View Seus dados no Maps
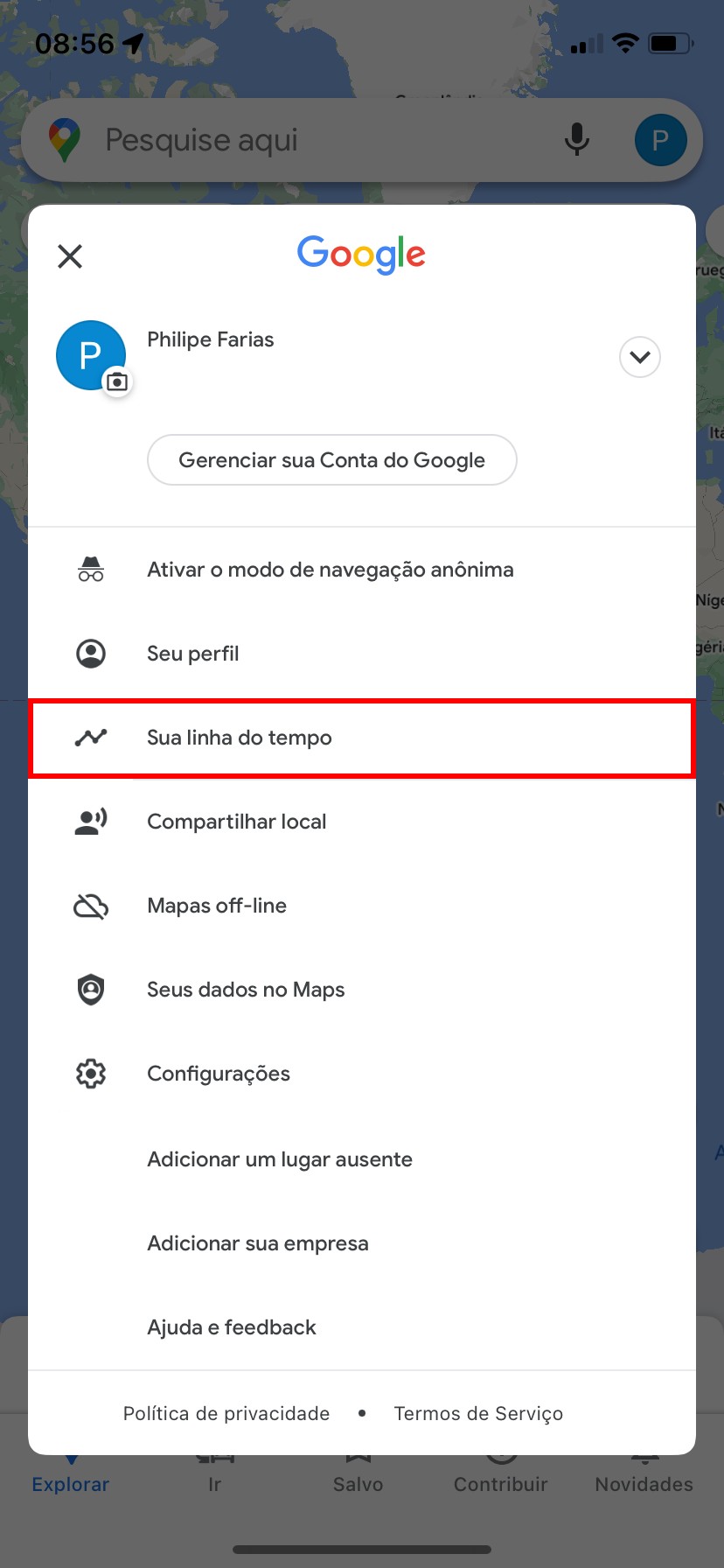 click(245, 990)
